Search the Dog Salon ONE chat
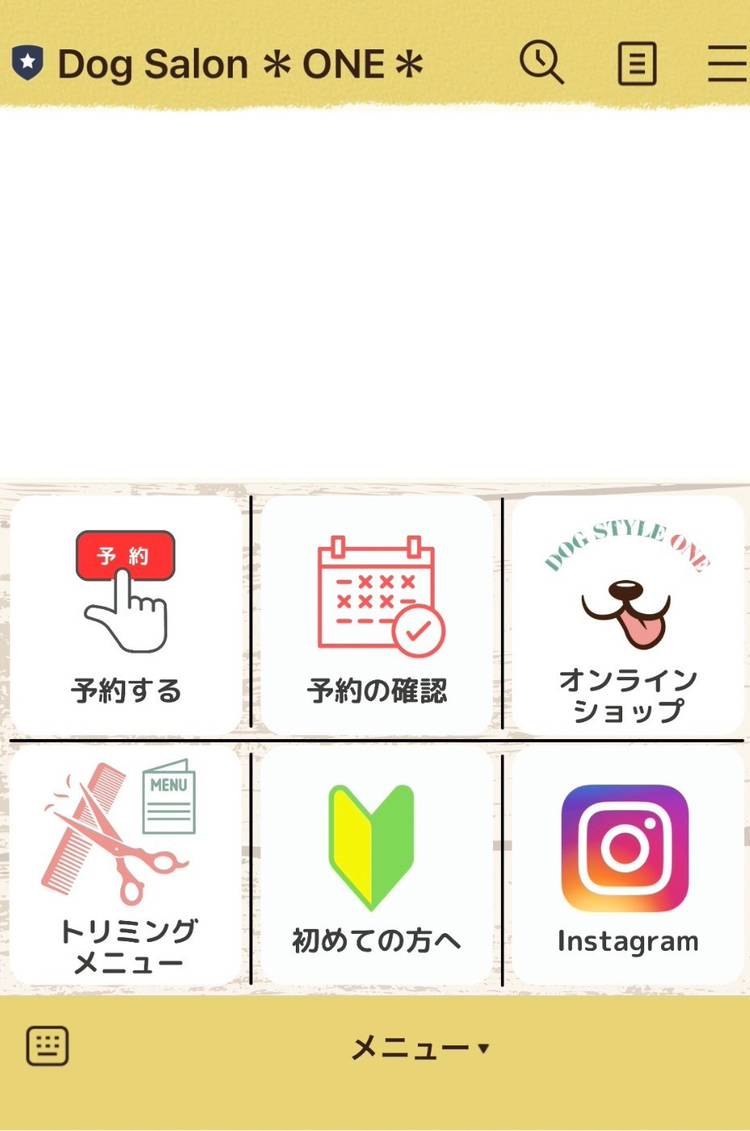Image resolution: width=750 pixels, height=1131 pixels. pos(542,64)
